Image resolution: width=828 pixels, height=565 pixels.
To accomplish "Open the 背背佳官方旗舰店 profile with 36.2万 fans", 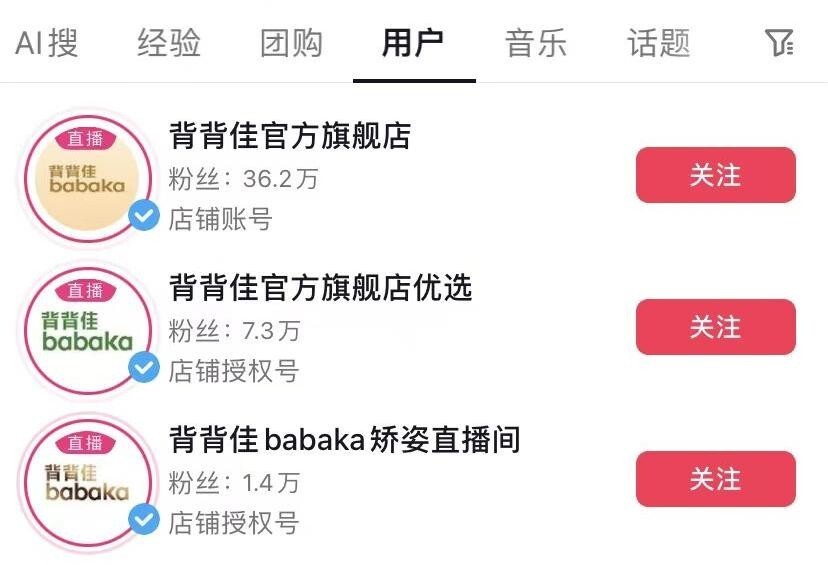I will [290, 136].
